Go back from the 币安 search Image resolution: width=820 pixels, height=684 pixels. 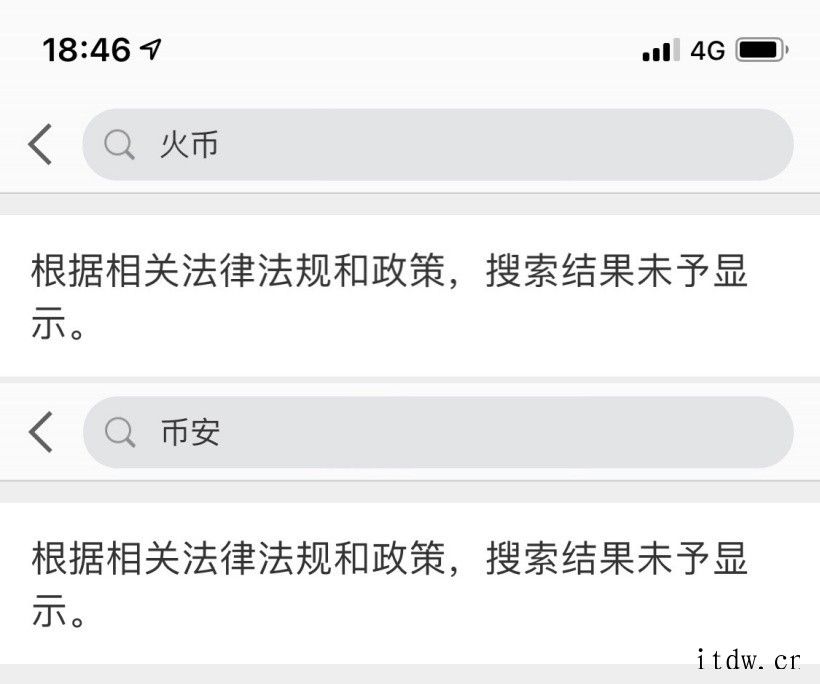(40, 433)
